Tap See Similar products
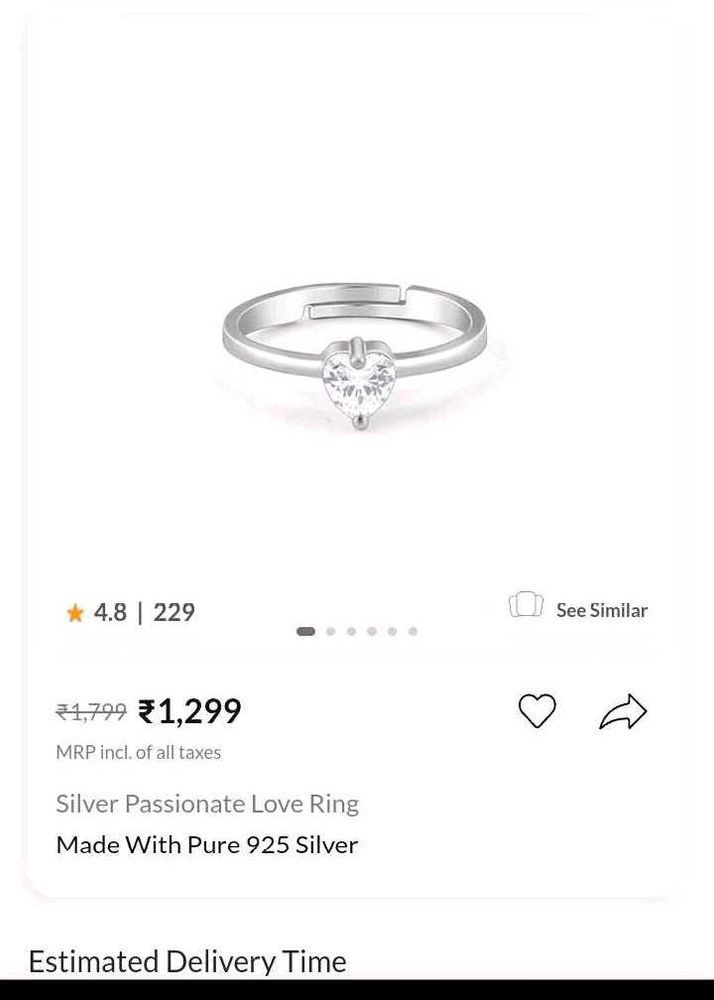This screenshot has width=714, height=1000. pos(579,609)
